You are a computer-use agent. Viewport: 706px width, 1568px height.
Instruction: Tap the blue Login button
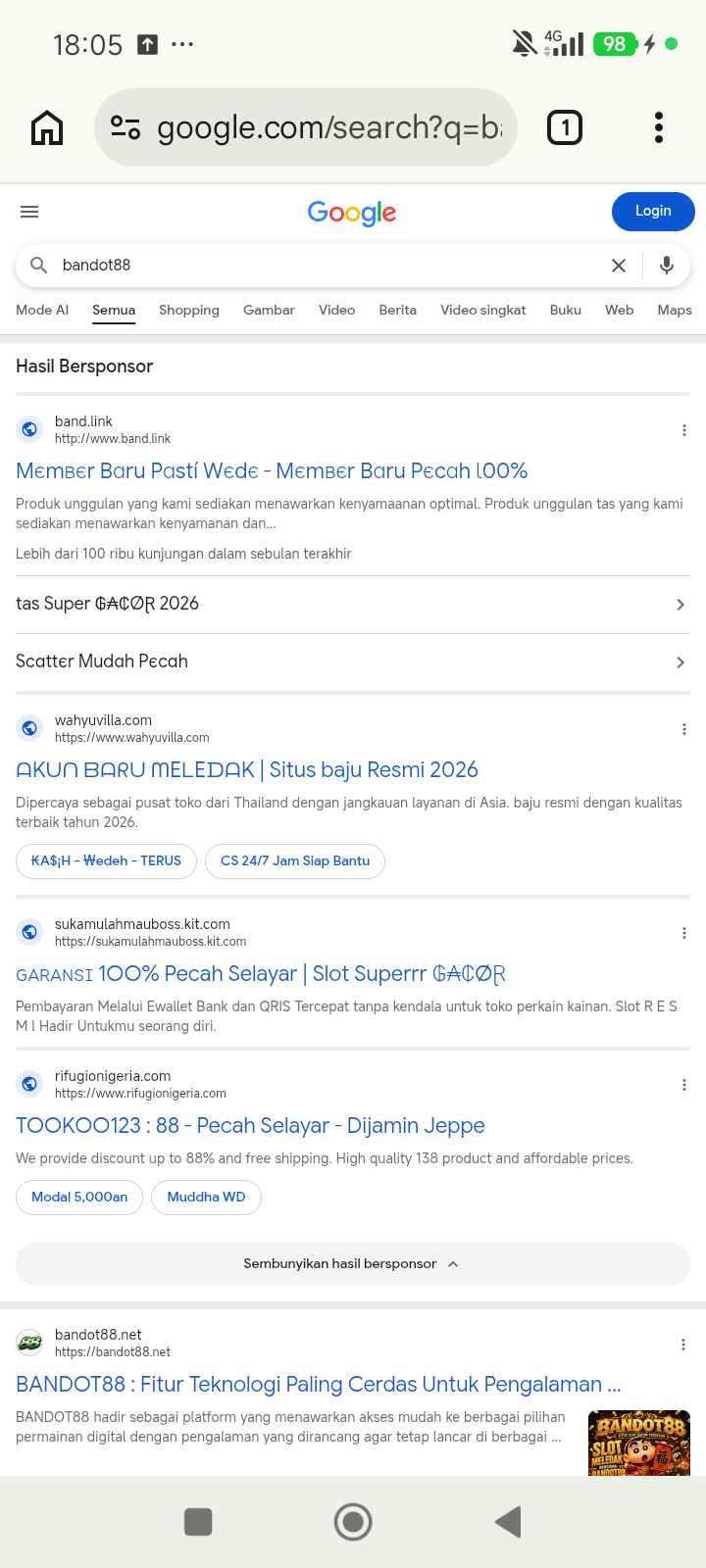point(653,212)
